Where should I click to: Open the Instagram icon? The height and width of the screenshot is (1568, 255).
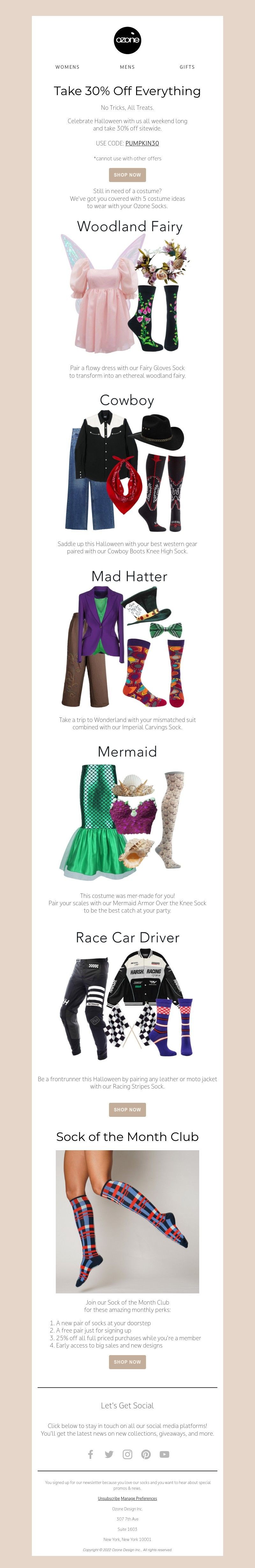[x=127, y=1454]
